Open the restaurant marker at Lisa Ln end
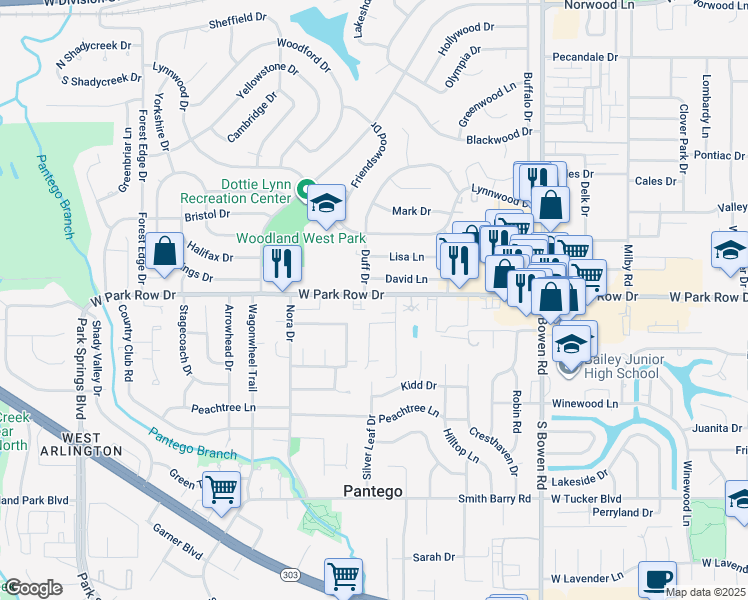The height and width of the screenshot is (600, 748). 459,261
